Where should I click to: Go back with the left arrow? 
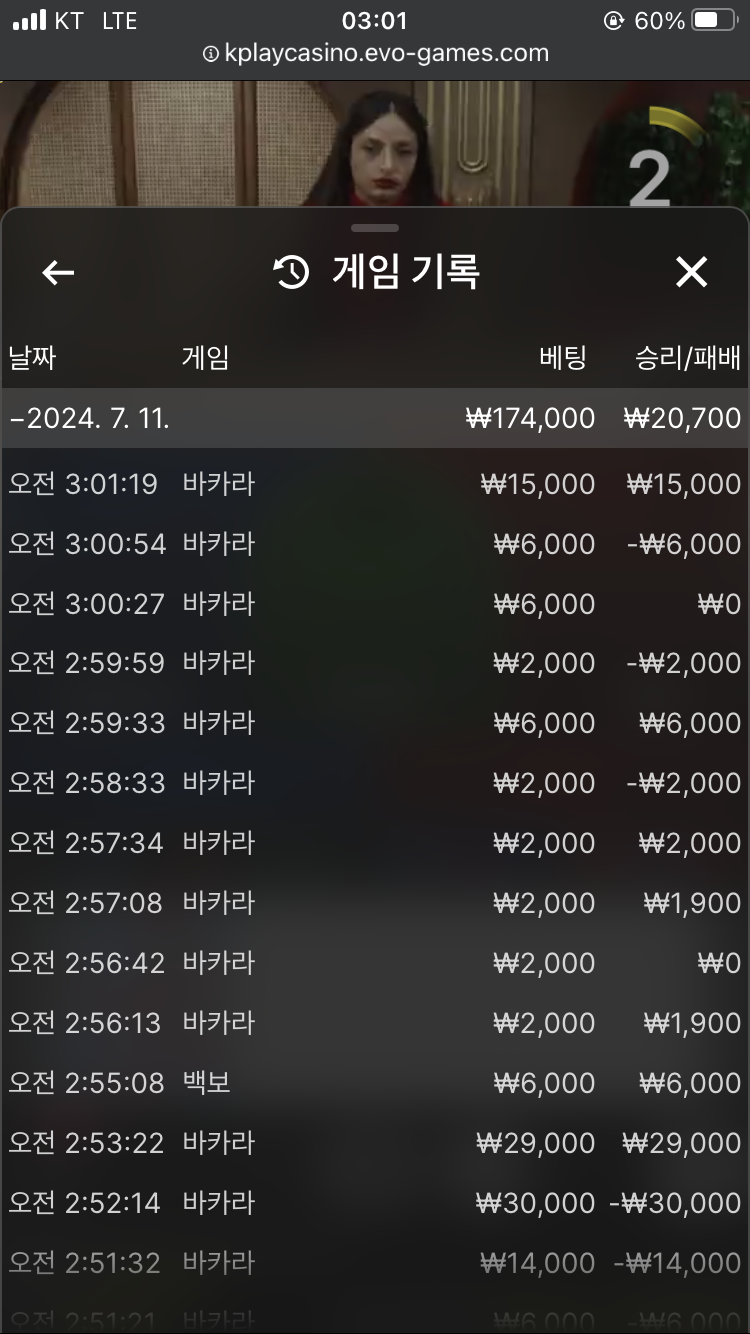click(58, 272)
